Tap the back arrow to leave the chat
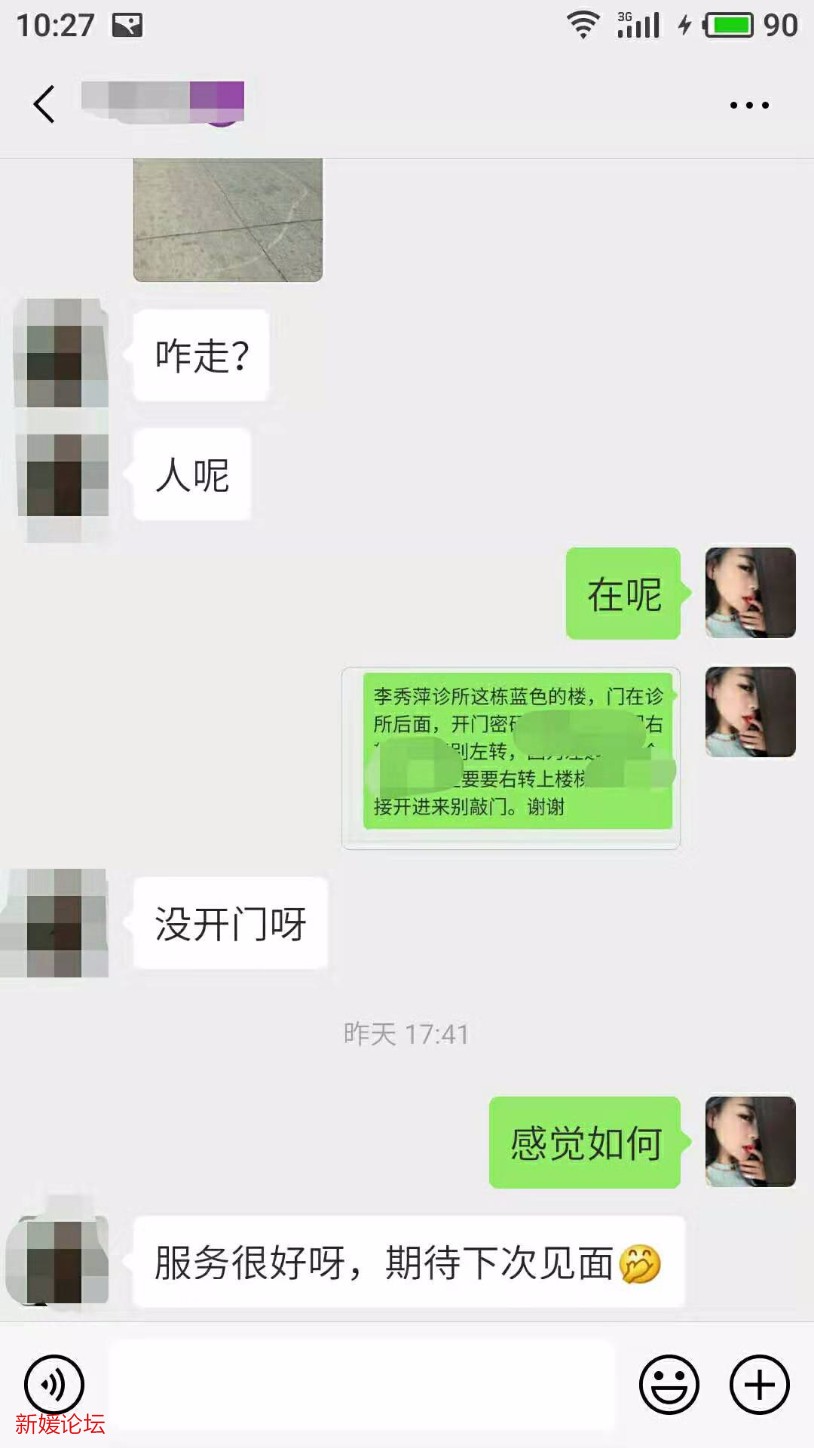 coord(42,103)
